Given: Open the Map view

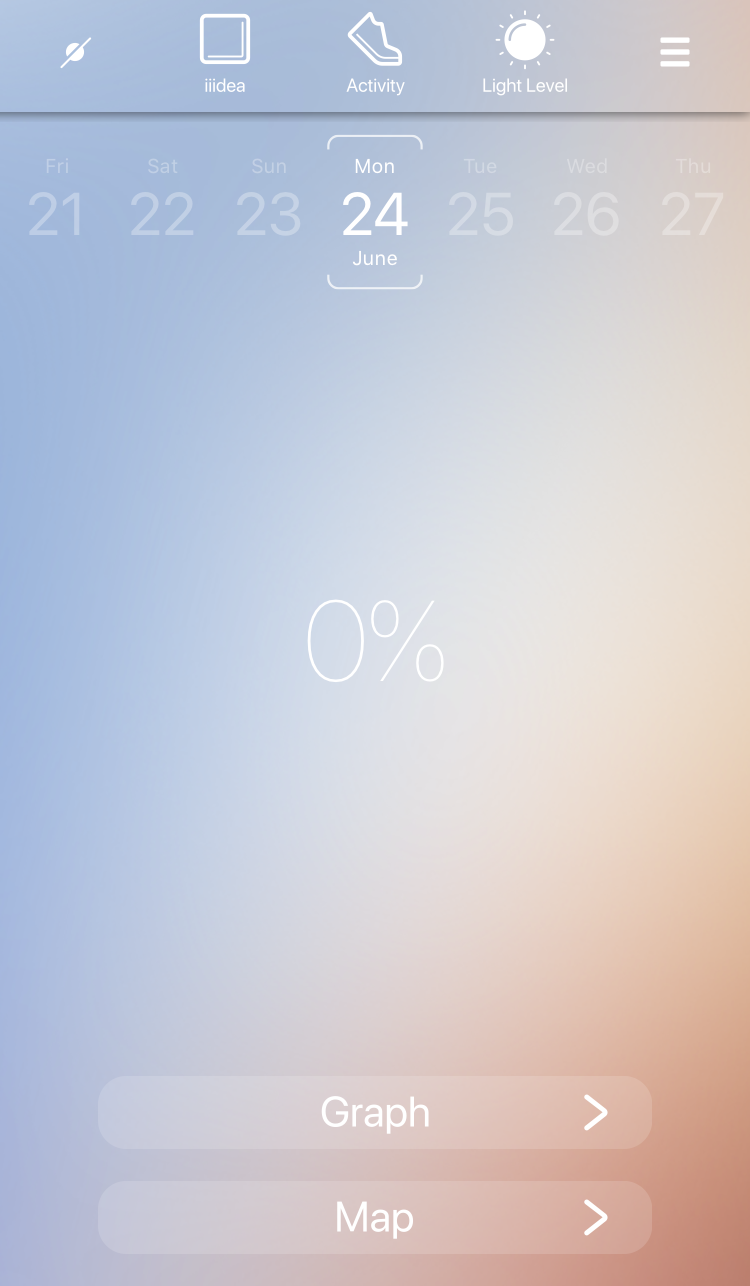Looking at the screenshot, I should tap(375, 1217).
